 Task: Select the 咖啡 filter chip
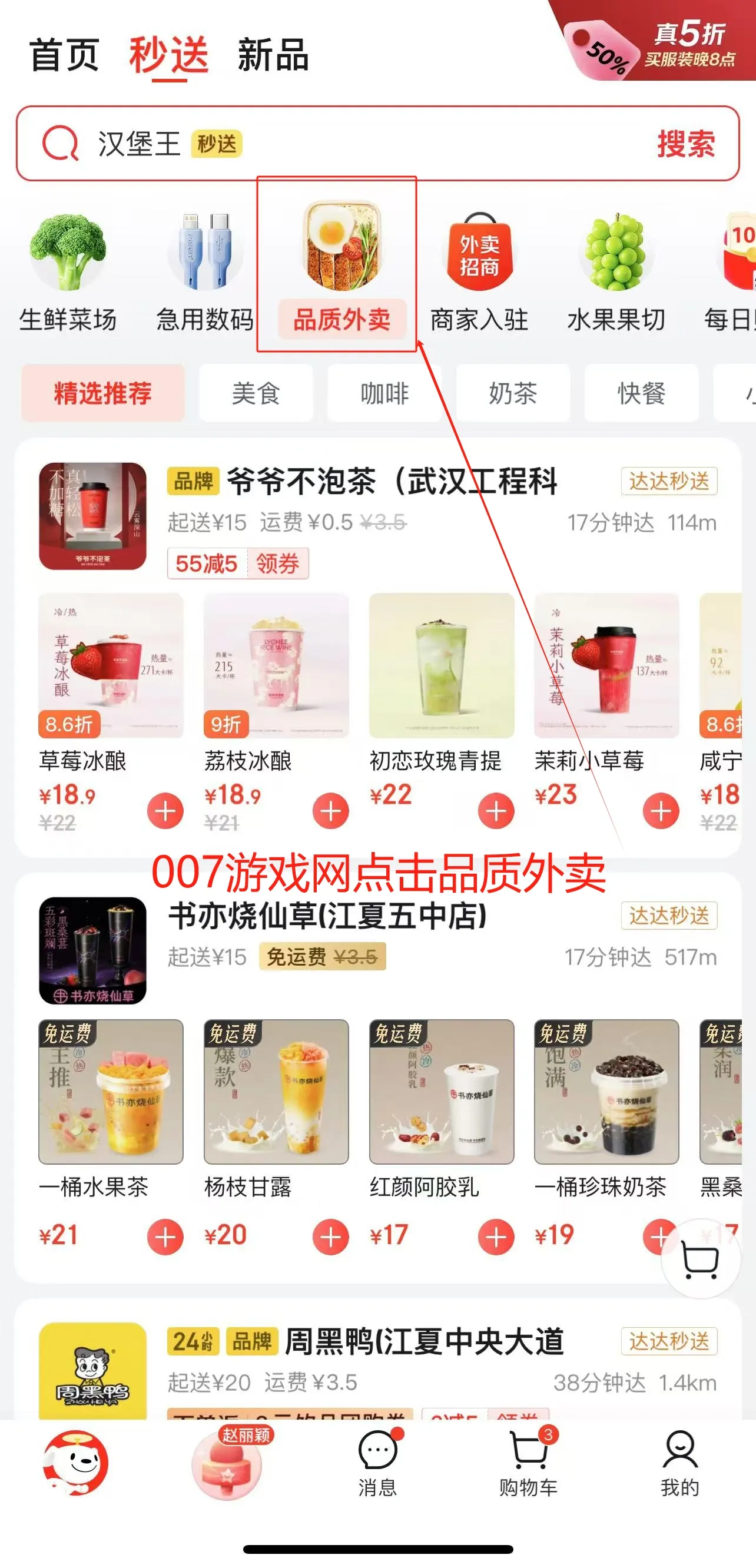pyautogui.click(x=384, y=393)
